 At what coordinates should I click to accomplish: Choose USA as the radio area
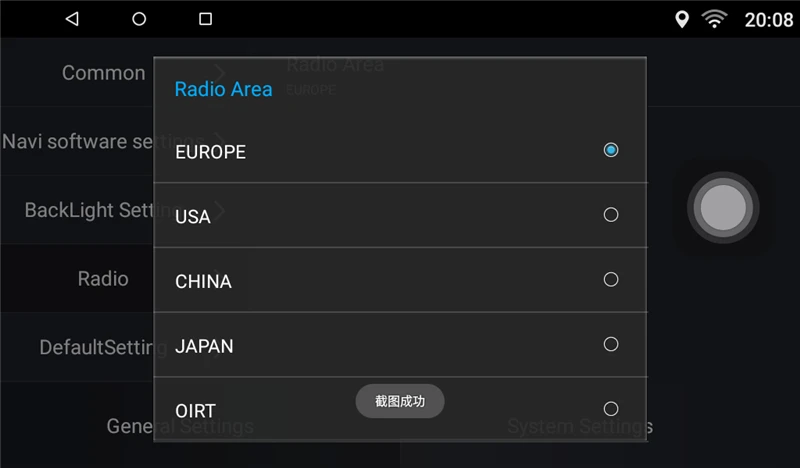(x=400, y=215)
